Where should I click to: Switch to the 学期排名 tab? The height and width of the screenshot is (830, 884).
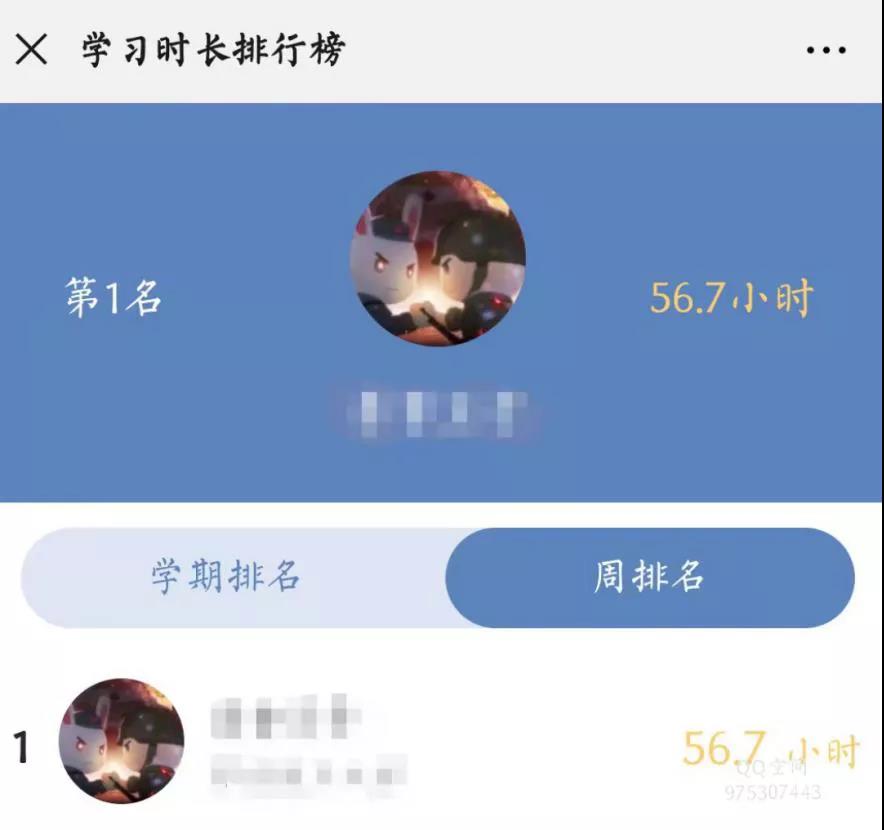coord(226,577)
